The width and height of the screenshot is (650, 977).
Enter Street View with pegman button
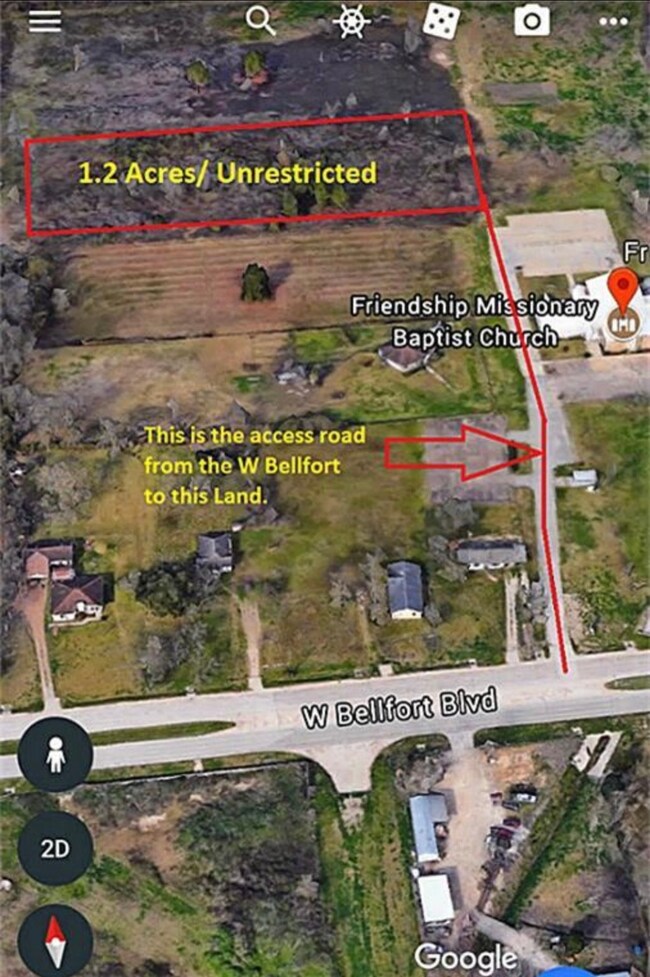click(x=55, y=754)
